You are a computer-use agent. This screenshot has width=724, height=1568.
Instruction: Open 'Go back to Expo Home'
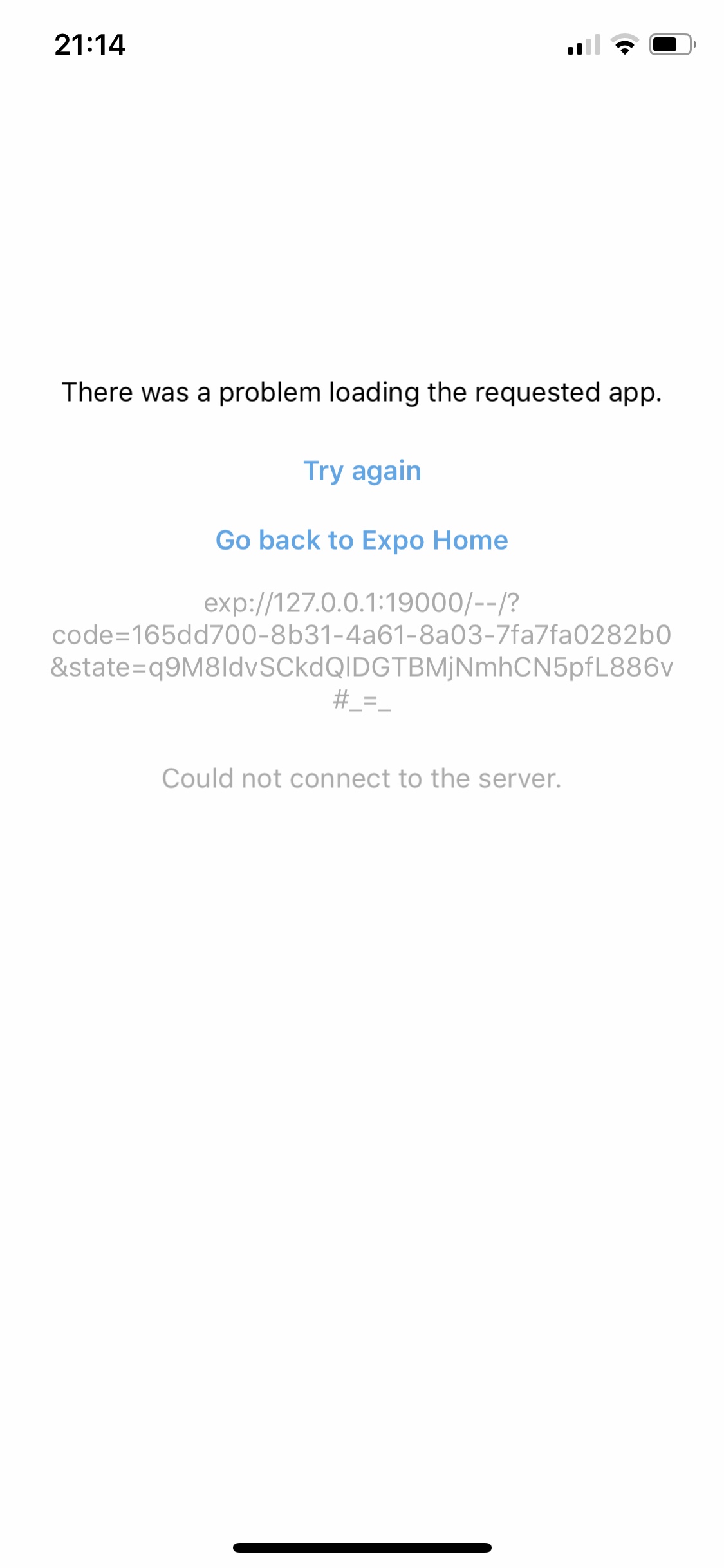pos(362,541)
